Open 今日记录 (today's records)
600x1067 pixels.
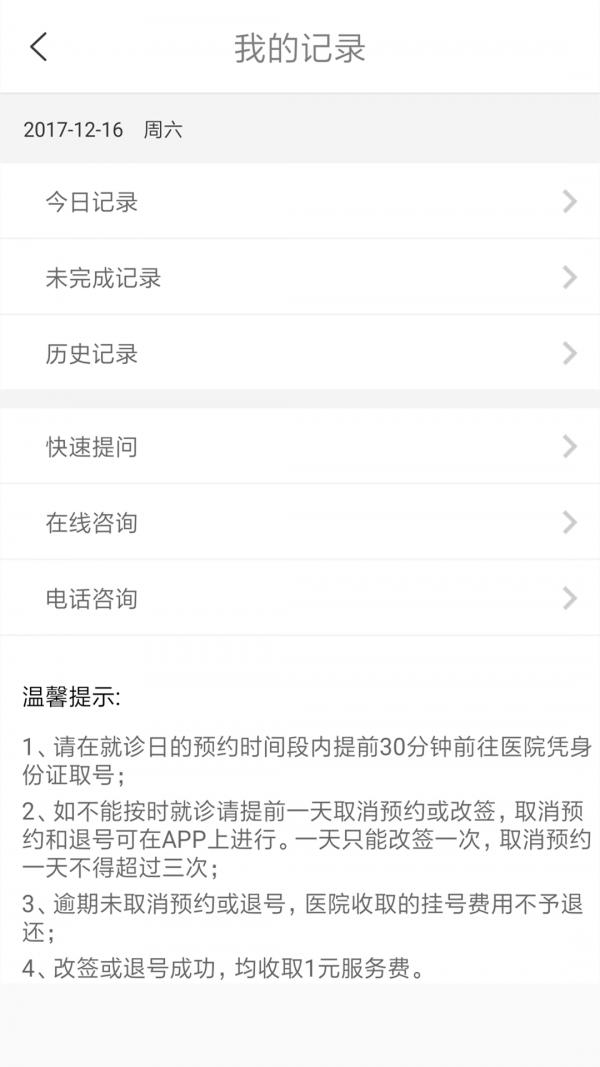[x=300, y=201]
